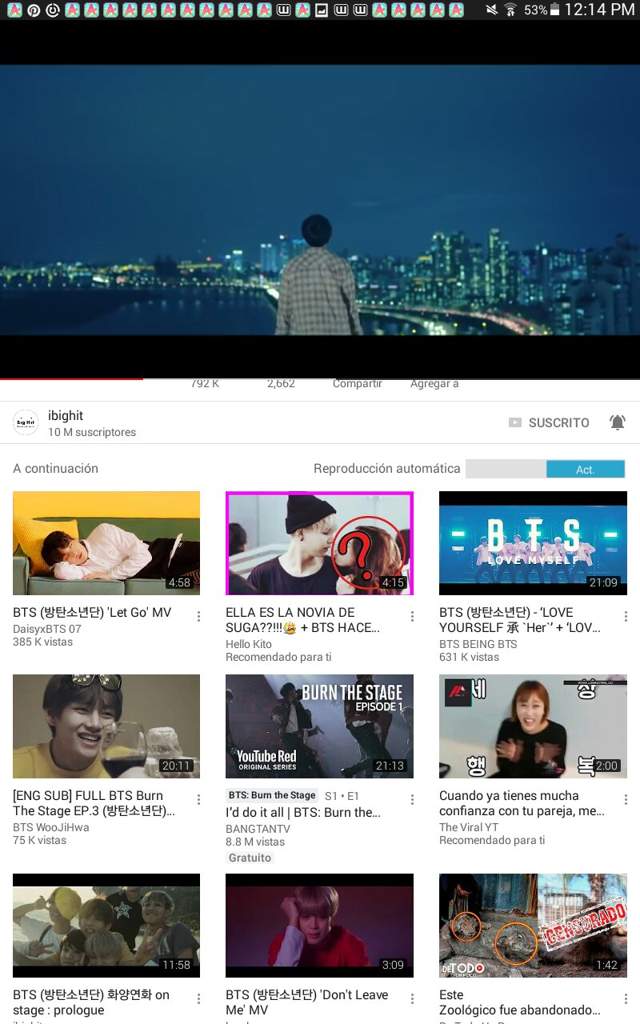Open more options for 'Let Go' MV

(198, 617)
